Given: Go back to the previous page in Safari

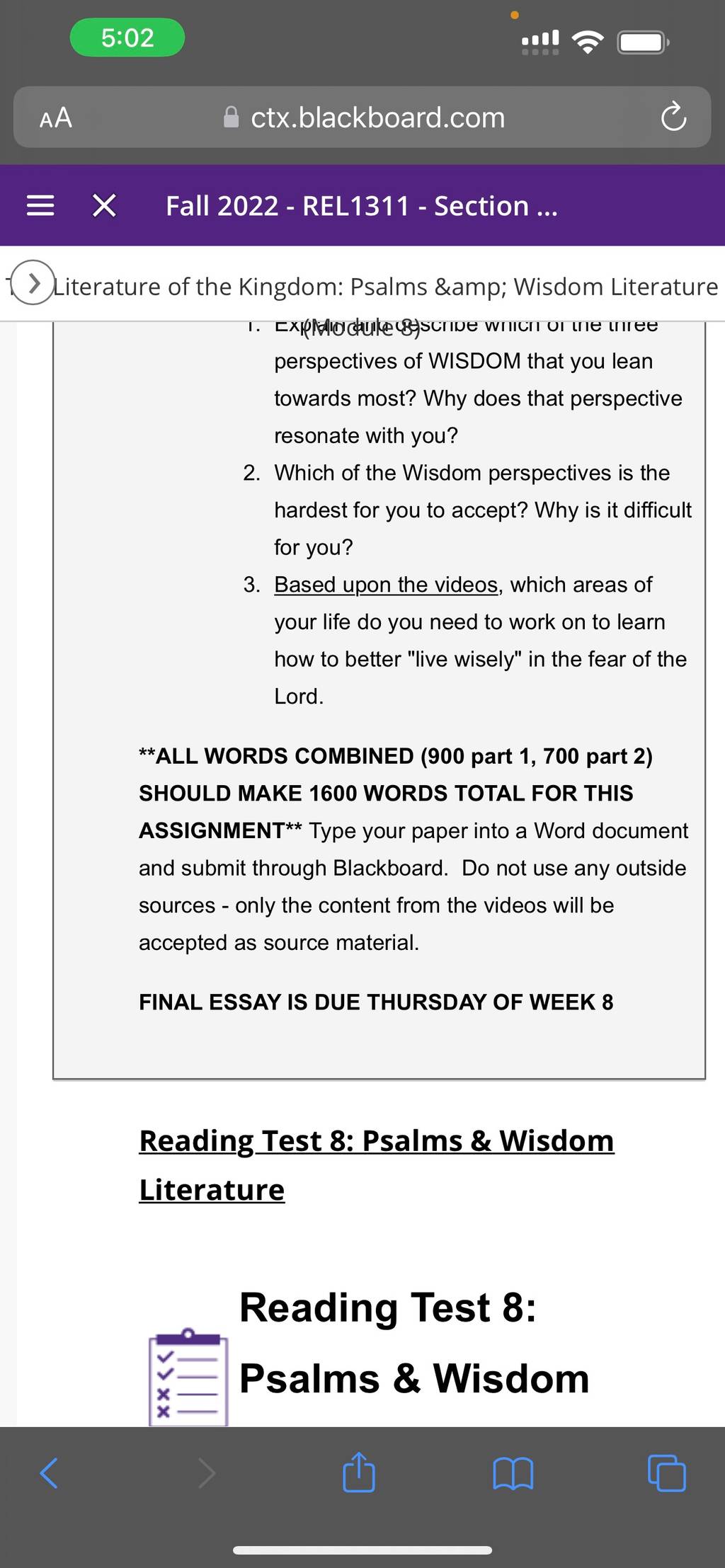Looking at the screenshot, I should pyautogui.click(x=48, y=1473).
